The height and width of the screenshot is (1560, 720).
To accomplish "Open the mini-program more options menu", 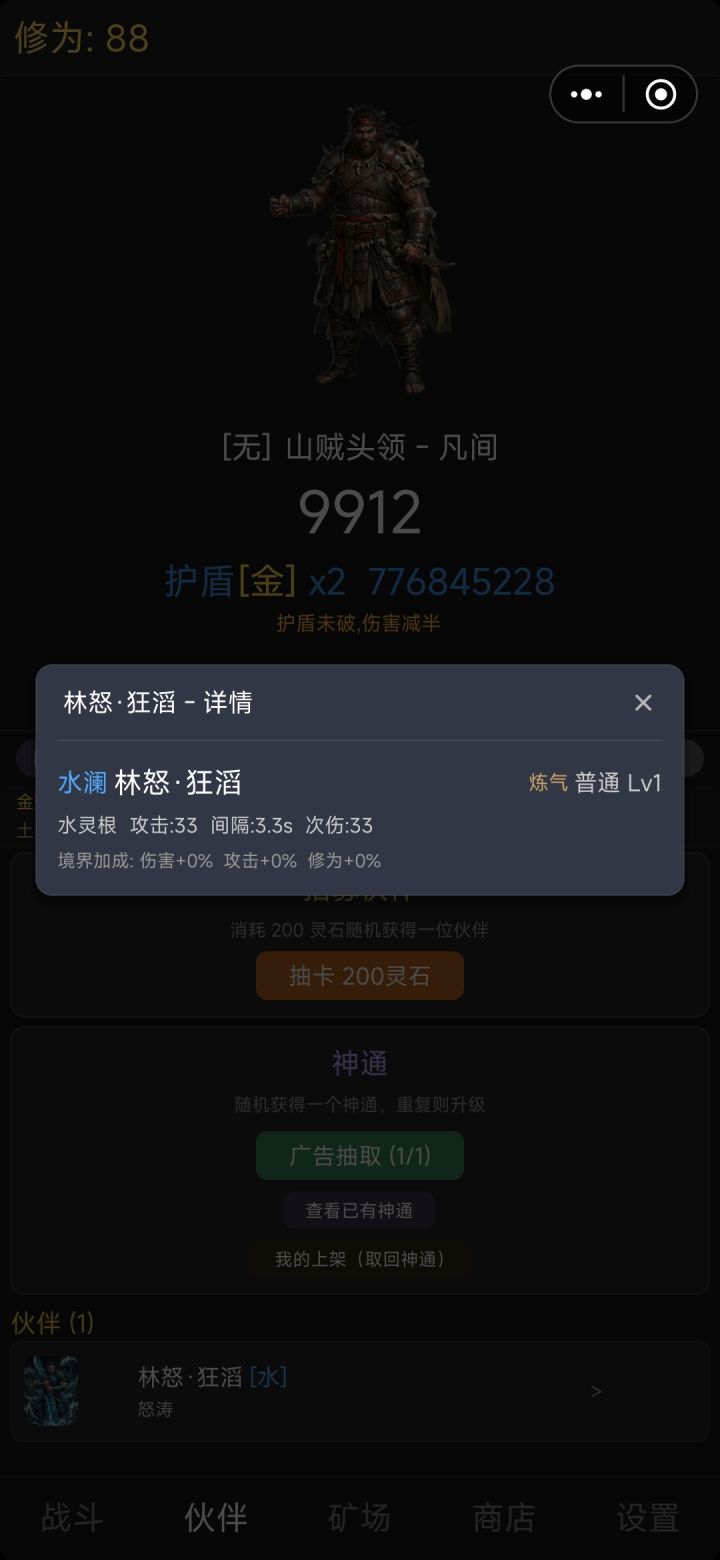I will [x=586, y=94].
